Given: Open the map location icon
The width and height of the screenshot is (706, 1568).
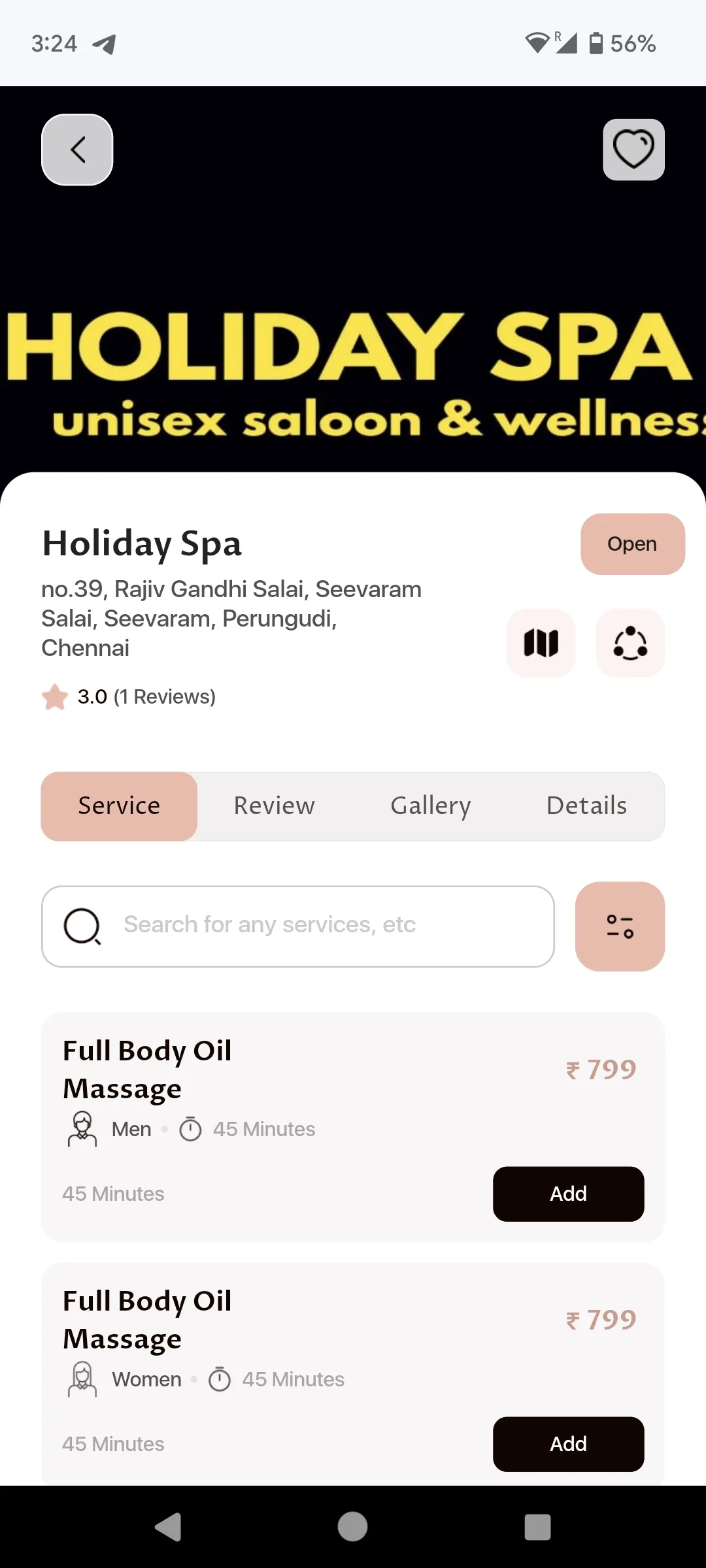Looking at the screenshot, I should click(541, 643).
